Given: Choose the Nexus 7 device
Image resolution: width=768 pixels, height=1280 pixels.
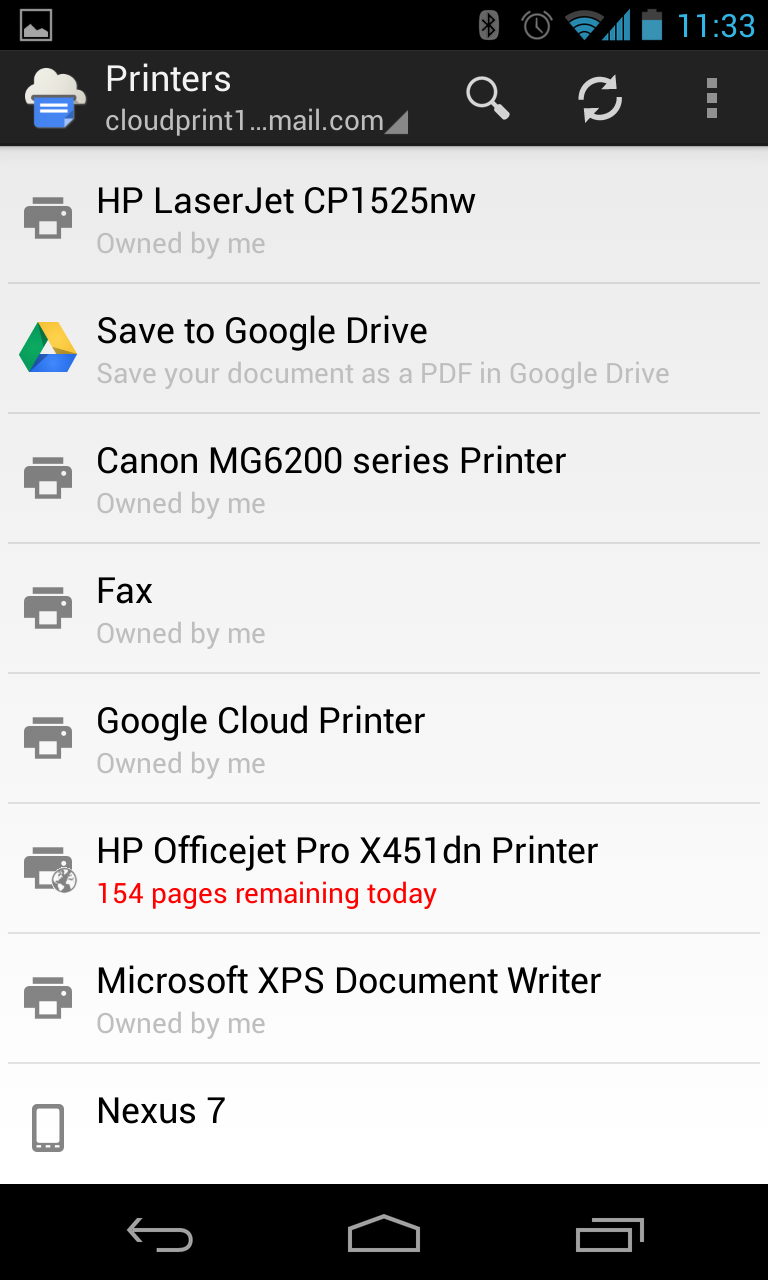Looking at the screenshot, I should [x=384, y=1124].
